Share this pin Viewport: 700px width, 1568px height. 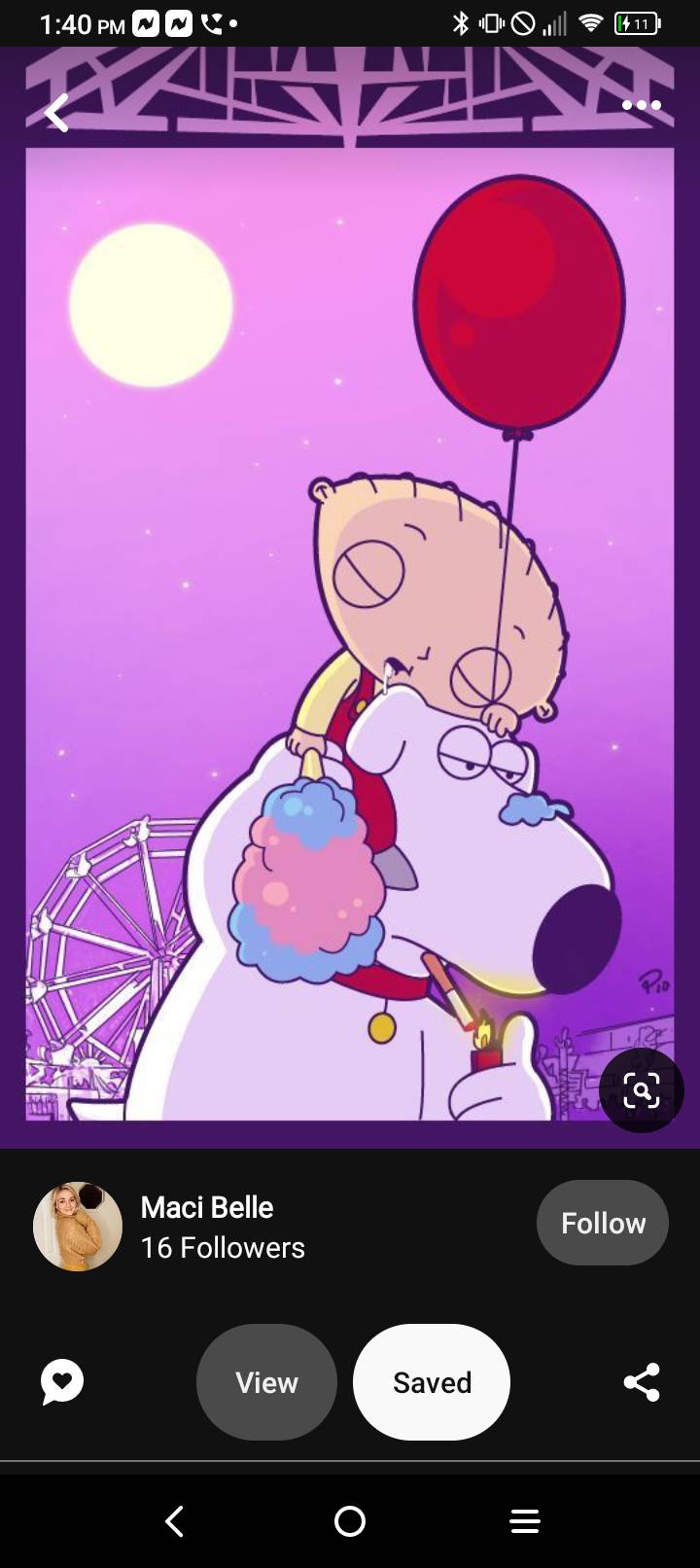pyautogui.click(x=642, y=1382)
